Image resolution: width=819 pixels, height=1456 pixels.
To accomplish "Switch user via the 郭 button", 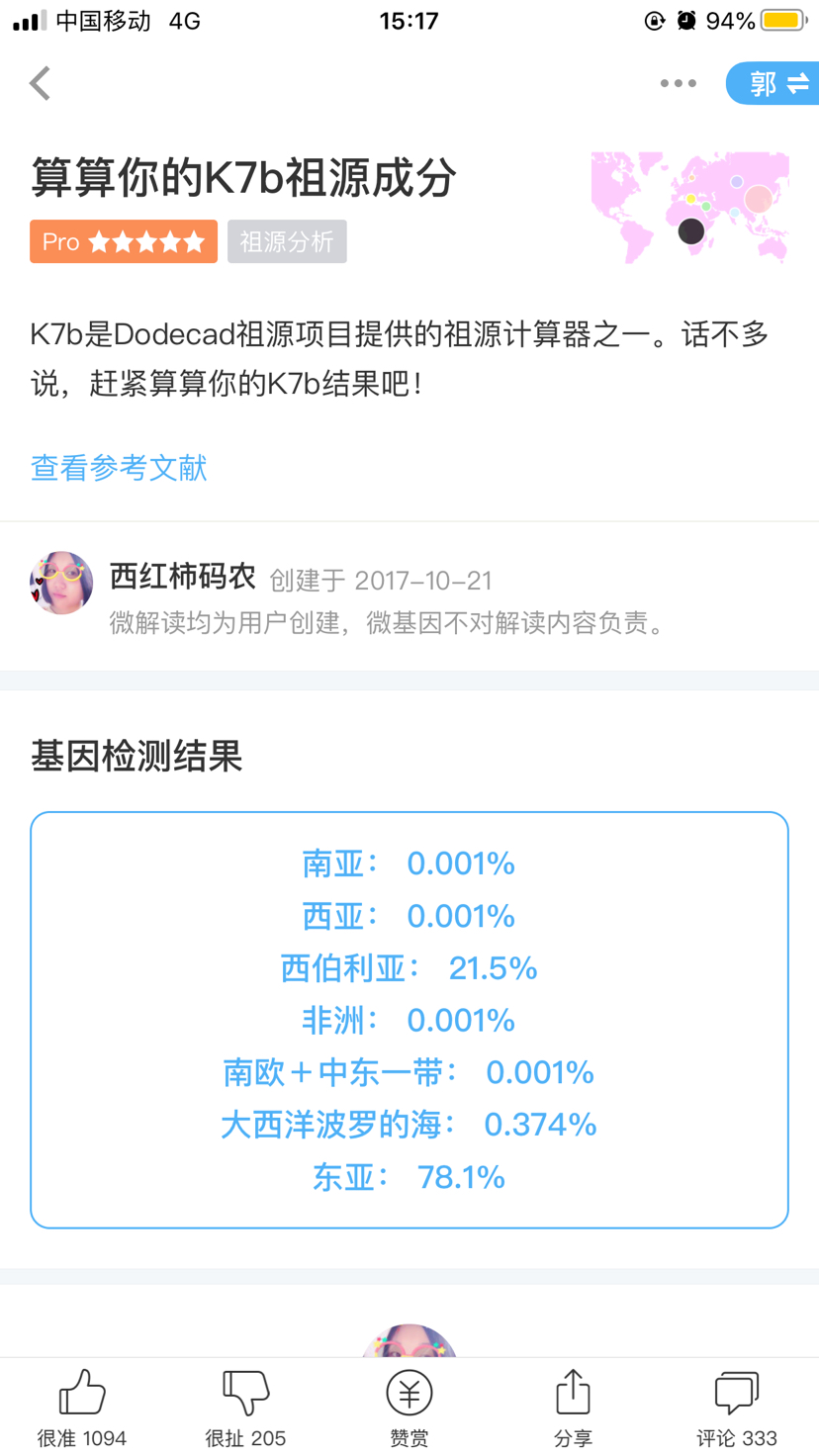I will coord(773,83).
